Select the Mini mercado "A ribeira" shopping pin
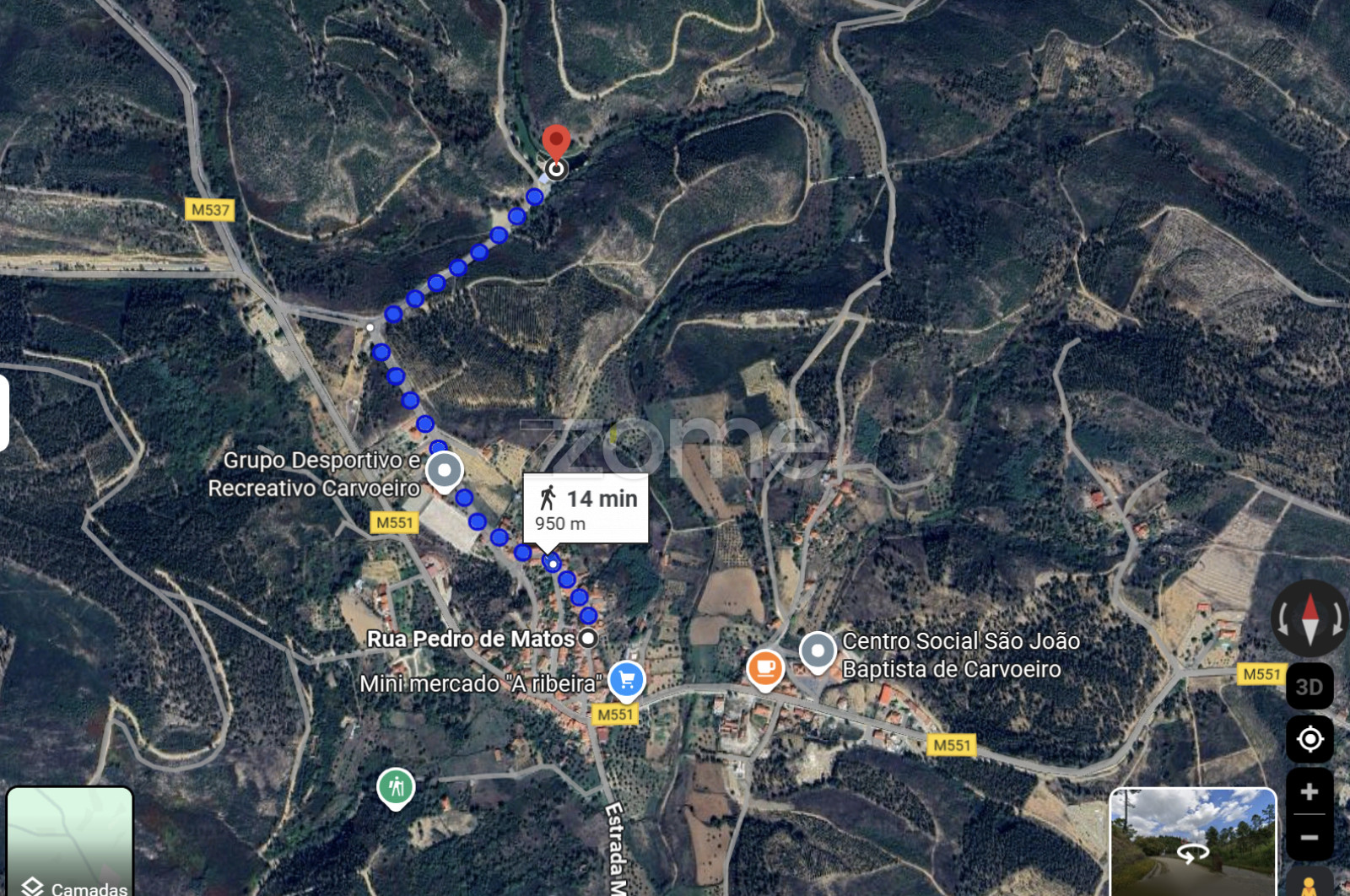 pyautogui.click(x=626, y=680)
